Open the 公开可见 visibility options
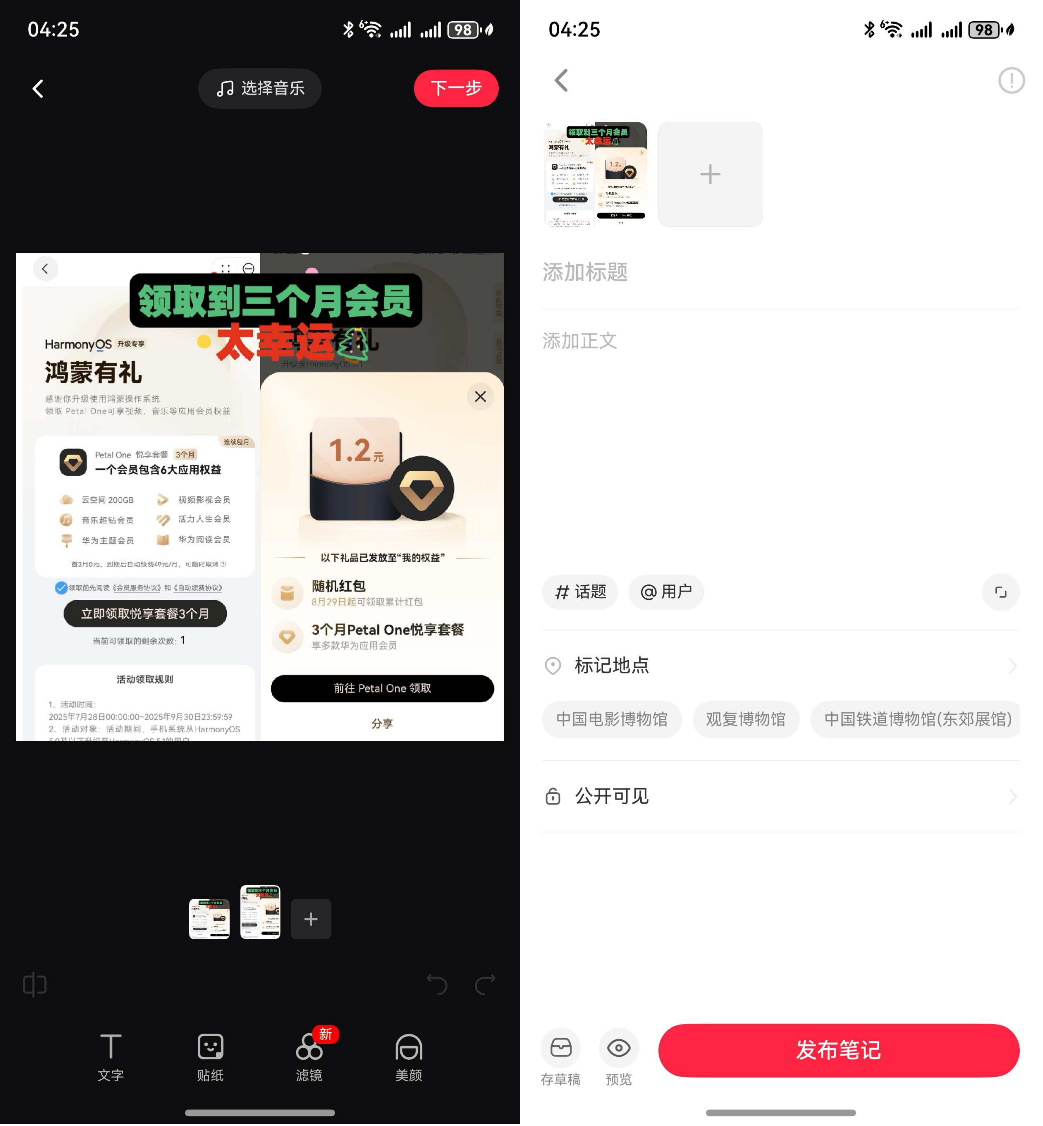Viewport: 1043px width, 1126px height. (x=782, y=796)
